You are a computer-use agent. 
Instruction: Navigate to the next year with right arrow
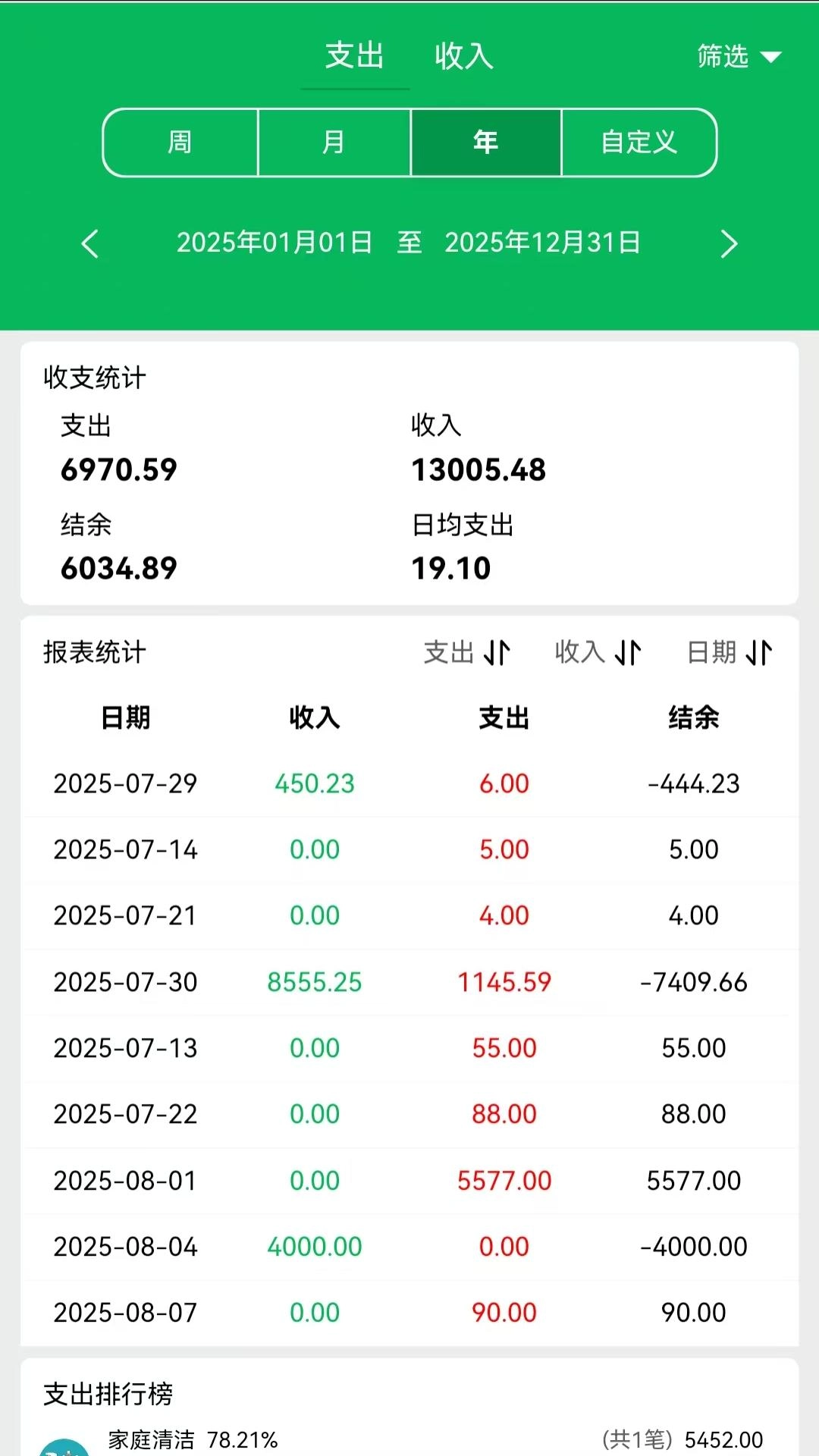coord(729,243)
